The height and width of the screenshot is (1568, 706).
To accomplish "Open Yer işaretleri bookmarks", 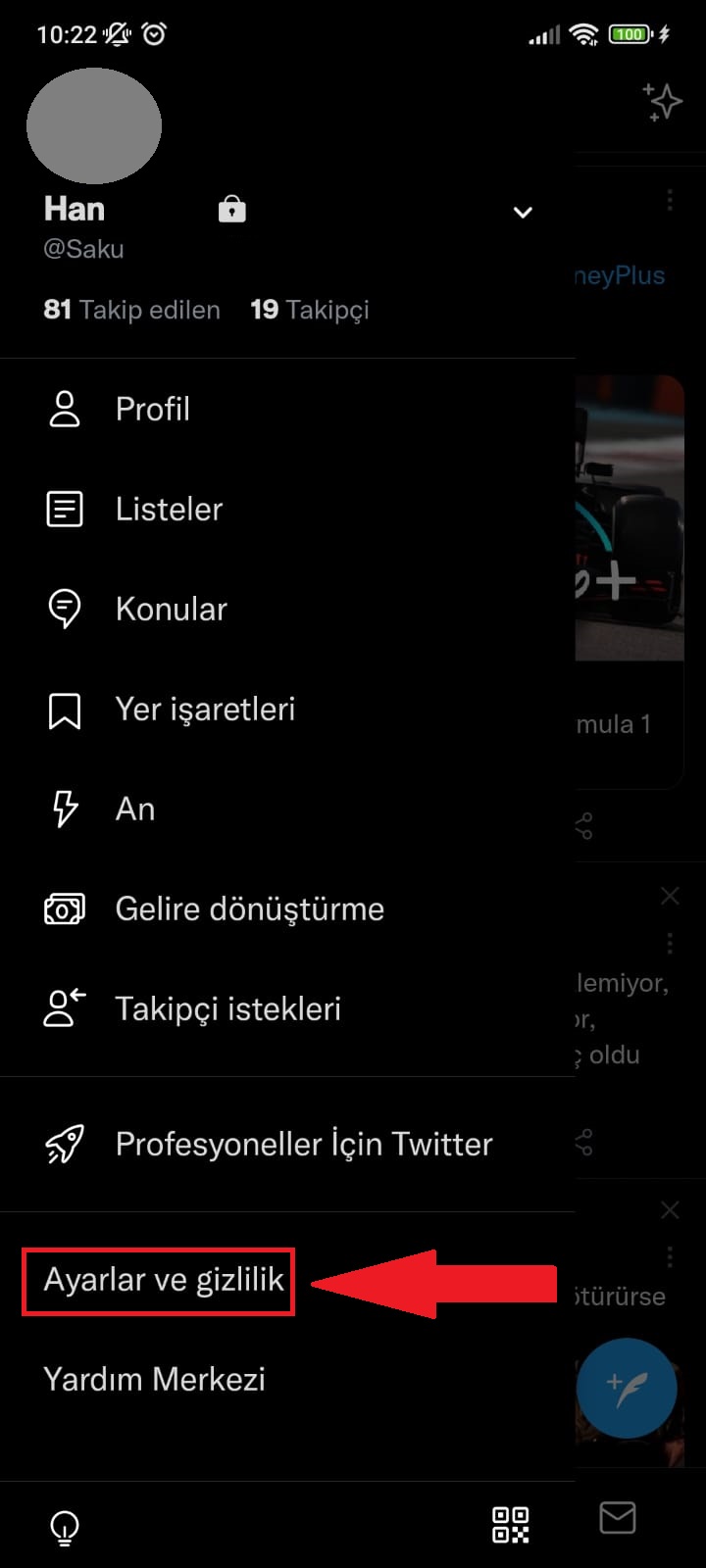I will pos(205,709).
